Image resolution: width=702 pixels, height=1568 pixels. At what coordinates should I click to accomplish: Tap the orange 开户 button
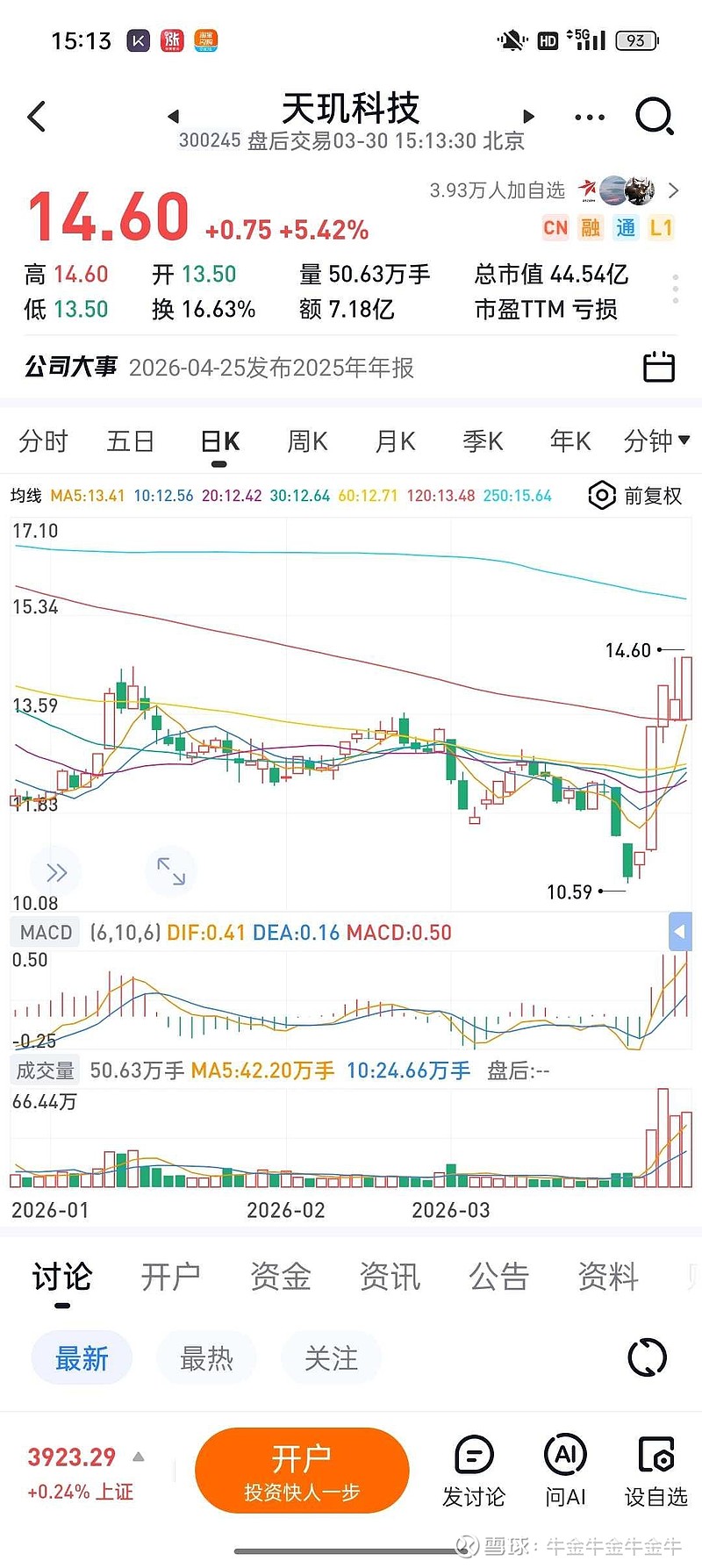[x=302, y=1471]
